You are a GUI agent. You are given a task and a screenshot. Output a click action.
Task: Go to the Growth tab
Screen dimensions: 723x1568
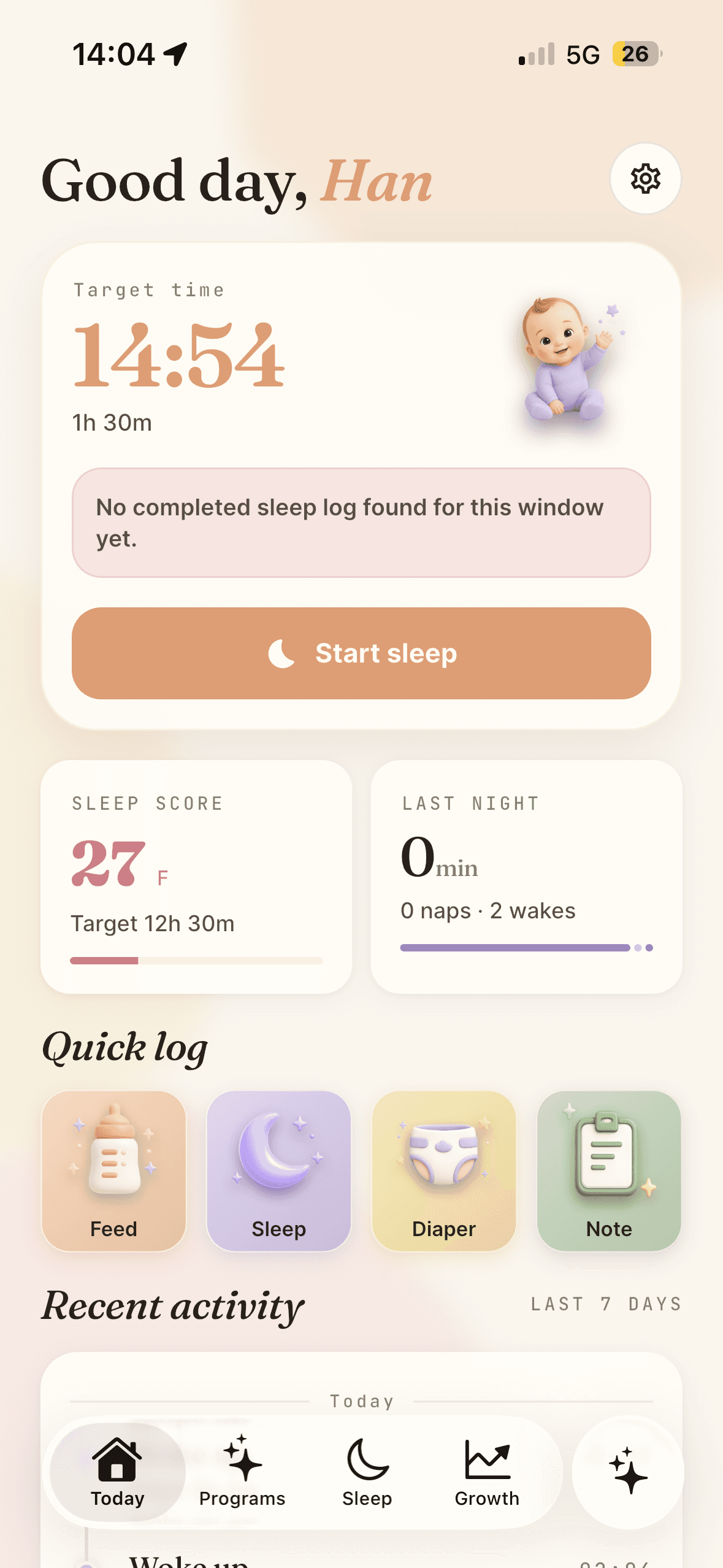(x=487, y=1472)
